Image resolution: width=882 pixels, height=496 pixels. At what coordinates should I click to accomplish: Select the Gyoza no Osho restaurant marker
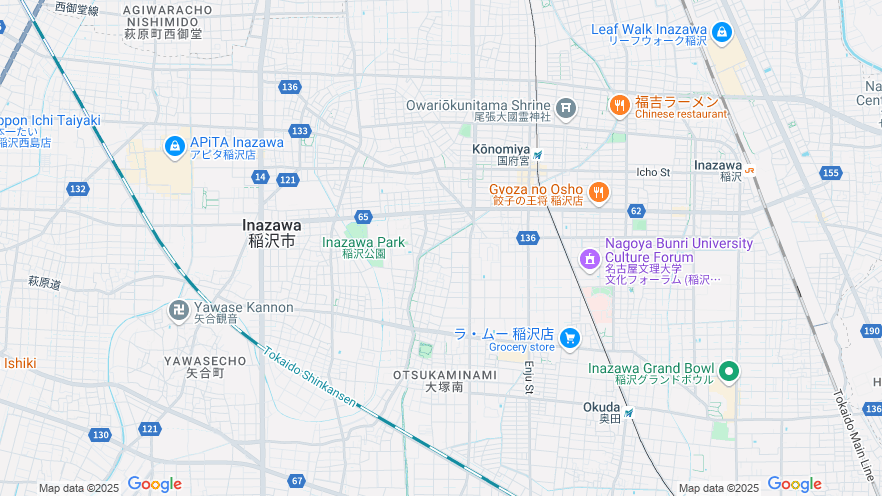[599, 192]
